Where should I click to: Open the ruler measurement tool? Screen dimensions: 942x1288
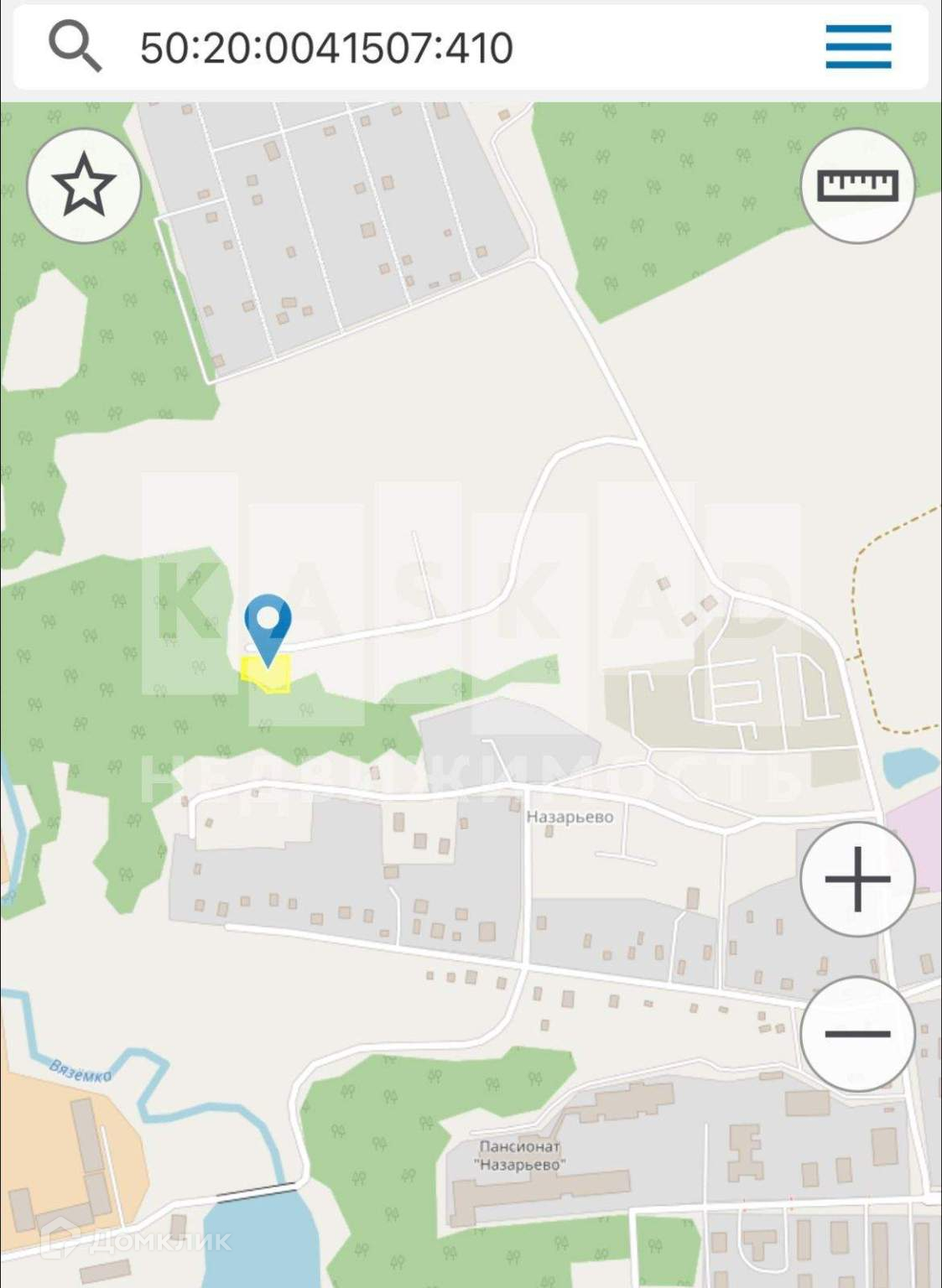click(857, 185)
